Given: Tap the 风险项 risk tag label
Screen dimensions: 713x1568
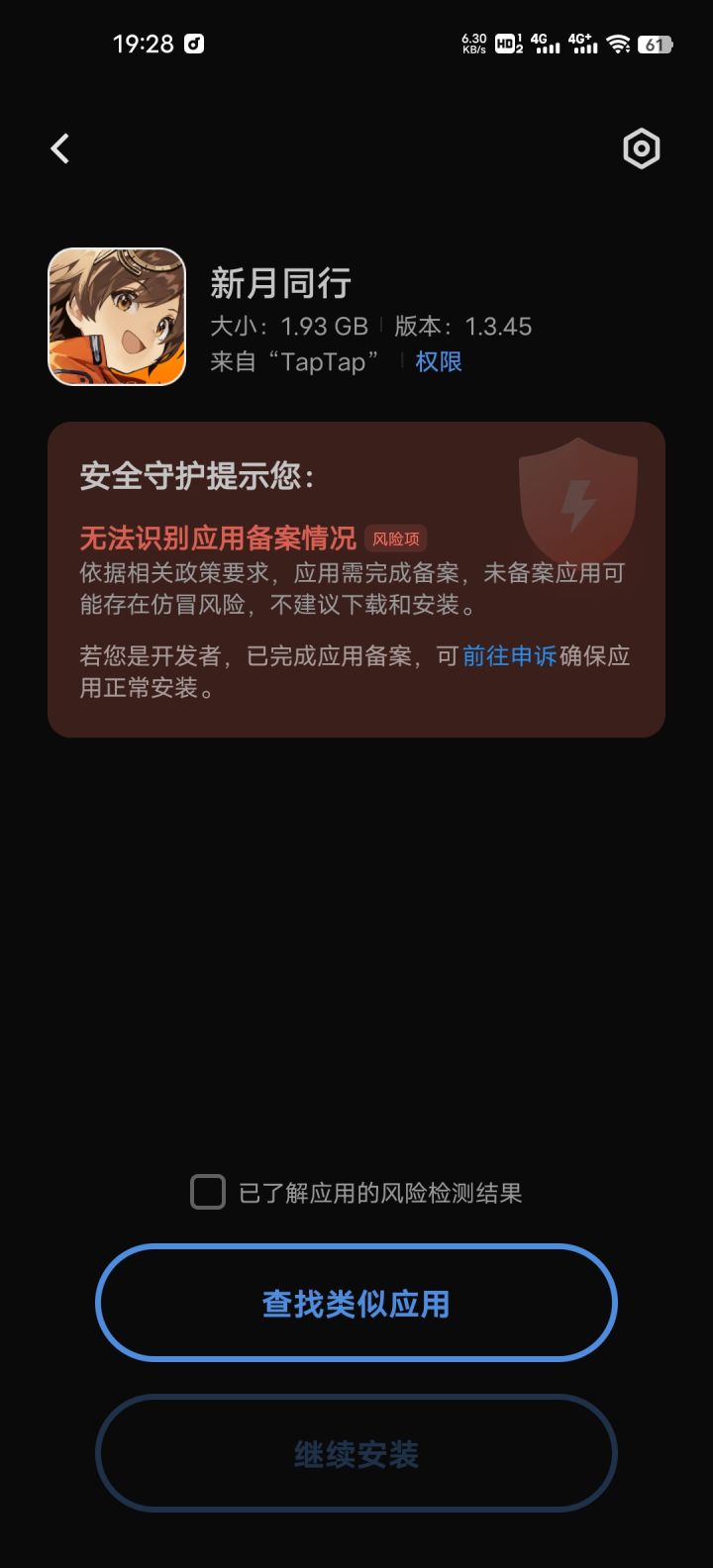Looking at the screenshot, I should point(394,535).
